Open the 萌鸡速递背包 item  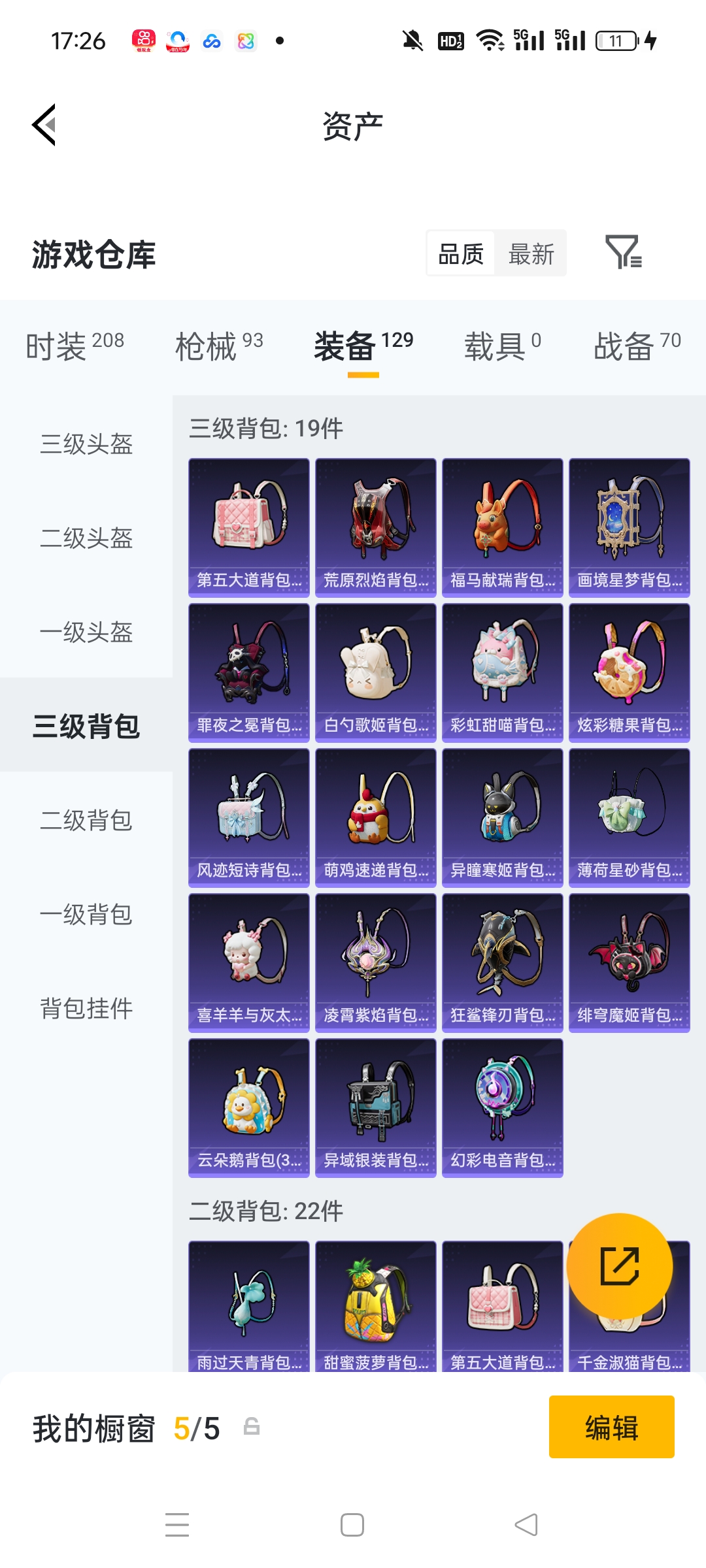[375, 817]
